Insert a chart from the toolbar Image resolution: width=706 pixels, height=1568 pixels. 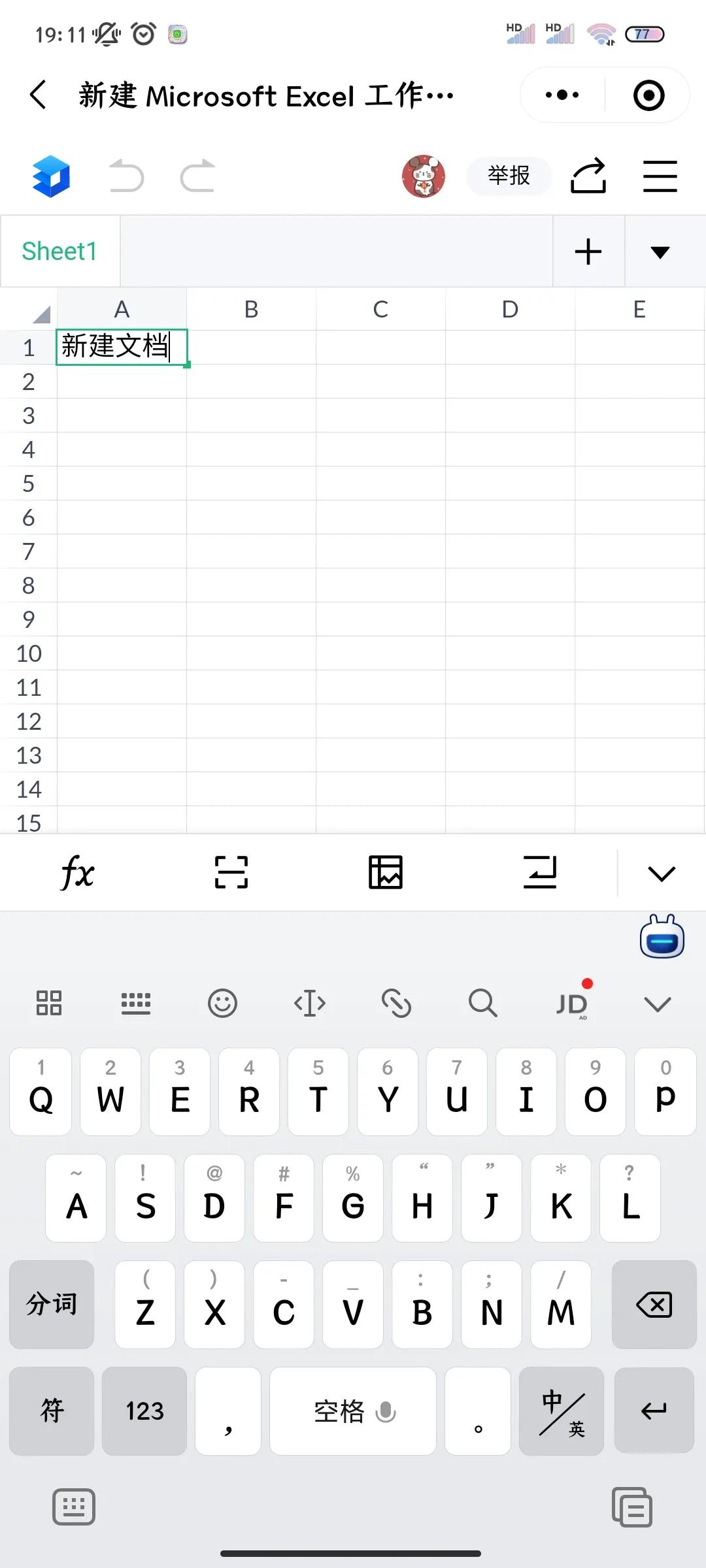pos(386,872)
